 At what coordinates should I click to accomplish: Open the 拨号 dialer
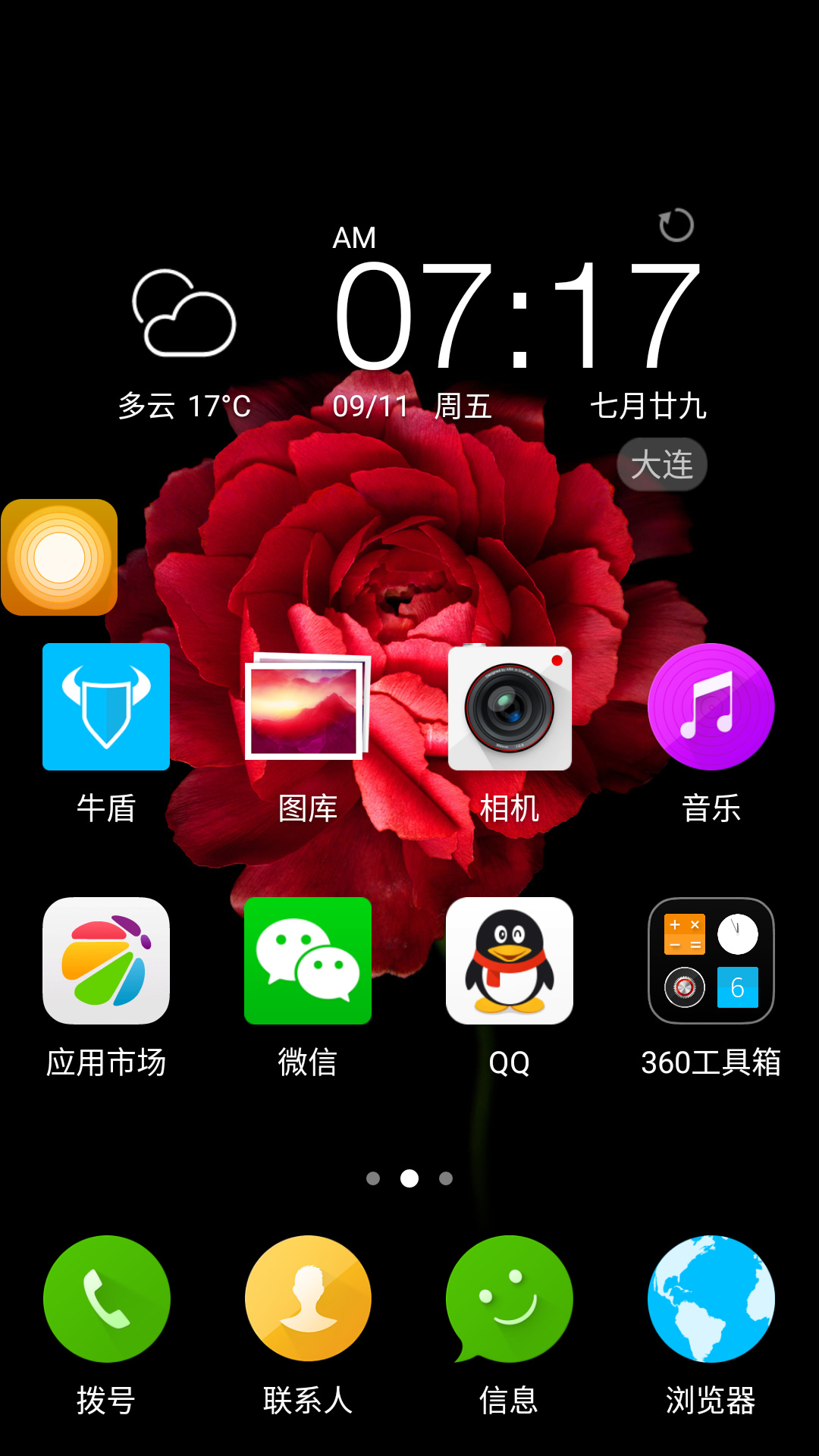coord(106,1298)
